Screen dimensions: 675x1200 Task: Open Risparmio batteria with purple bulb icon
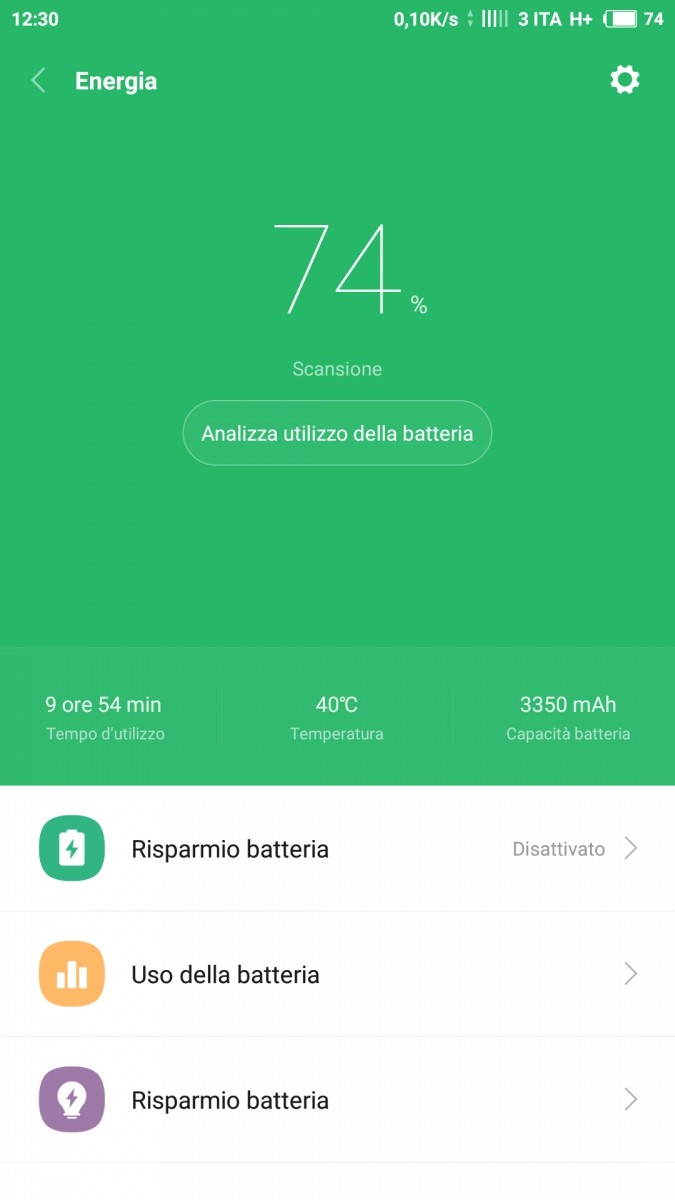pyautogui.click(x=337, y=1100)
